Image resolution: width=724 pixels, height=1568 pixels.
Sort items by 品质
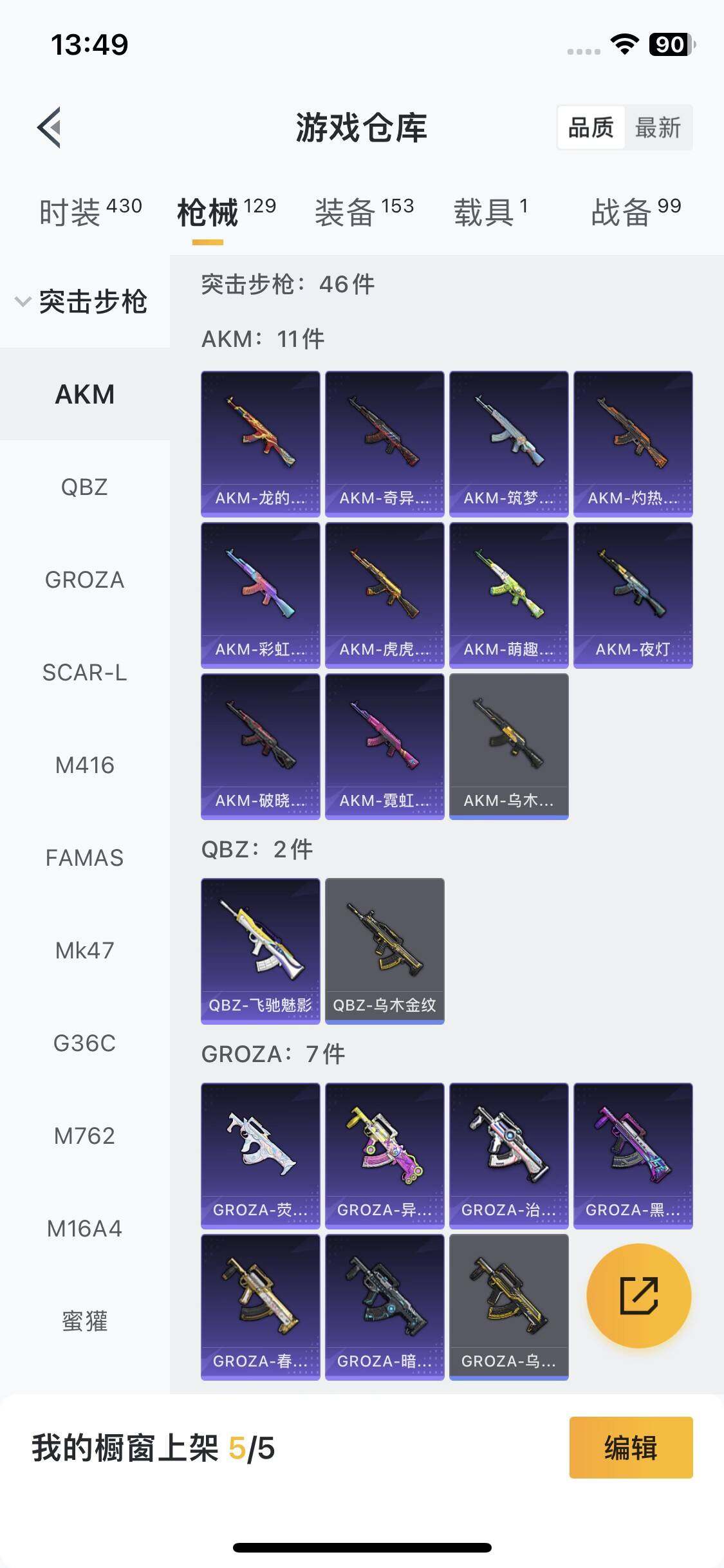click(591, 127)
